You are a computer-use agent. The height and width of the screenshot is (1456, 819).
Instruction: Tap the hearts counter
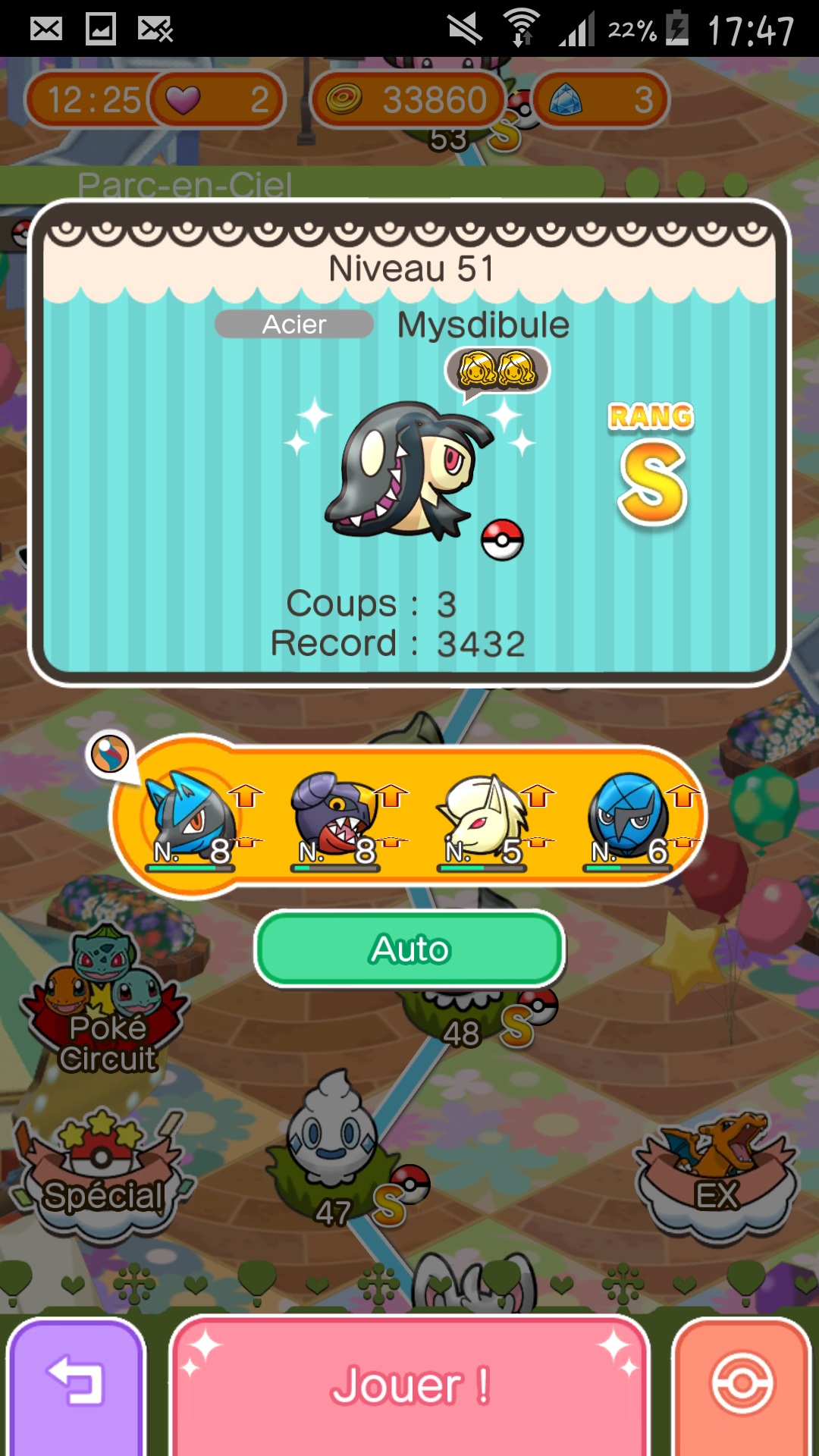[218, 99]
